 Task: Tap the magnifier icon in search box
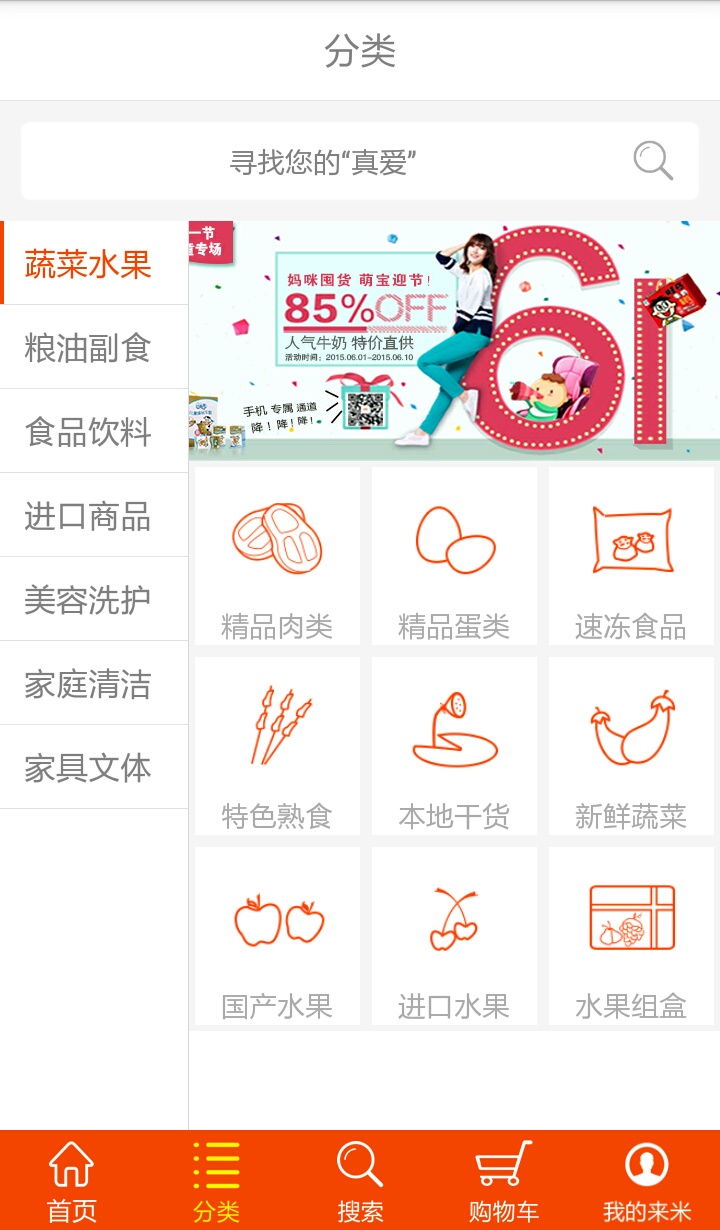[653, 161]
